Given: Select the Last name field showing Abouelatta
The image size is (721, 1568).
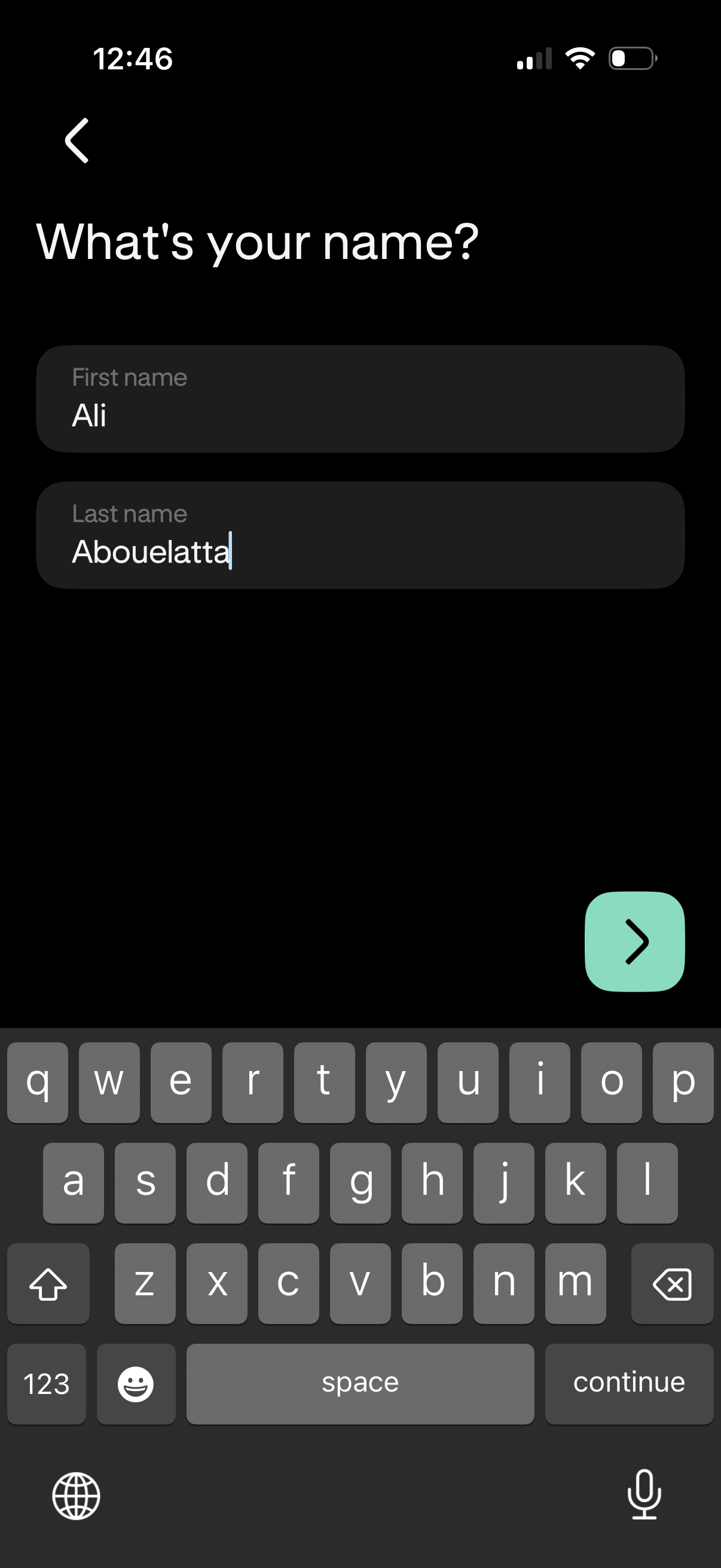Looking at the screenshot, I should pyautogui.click(x=360, y=535).
